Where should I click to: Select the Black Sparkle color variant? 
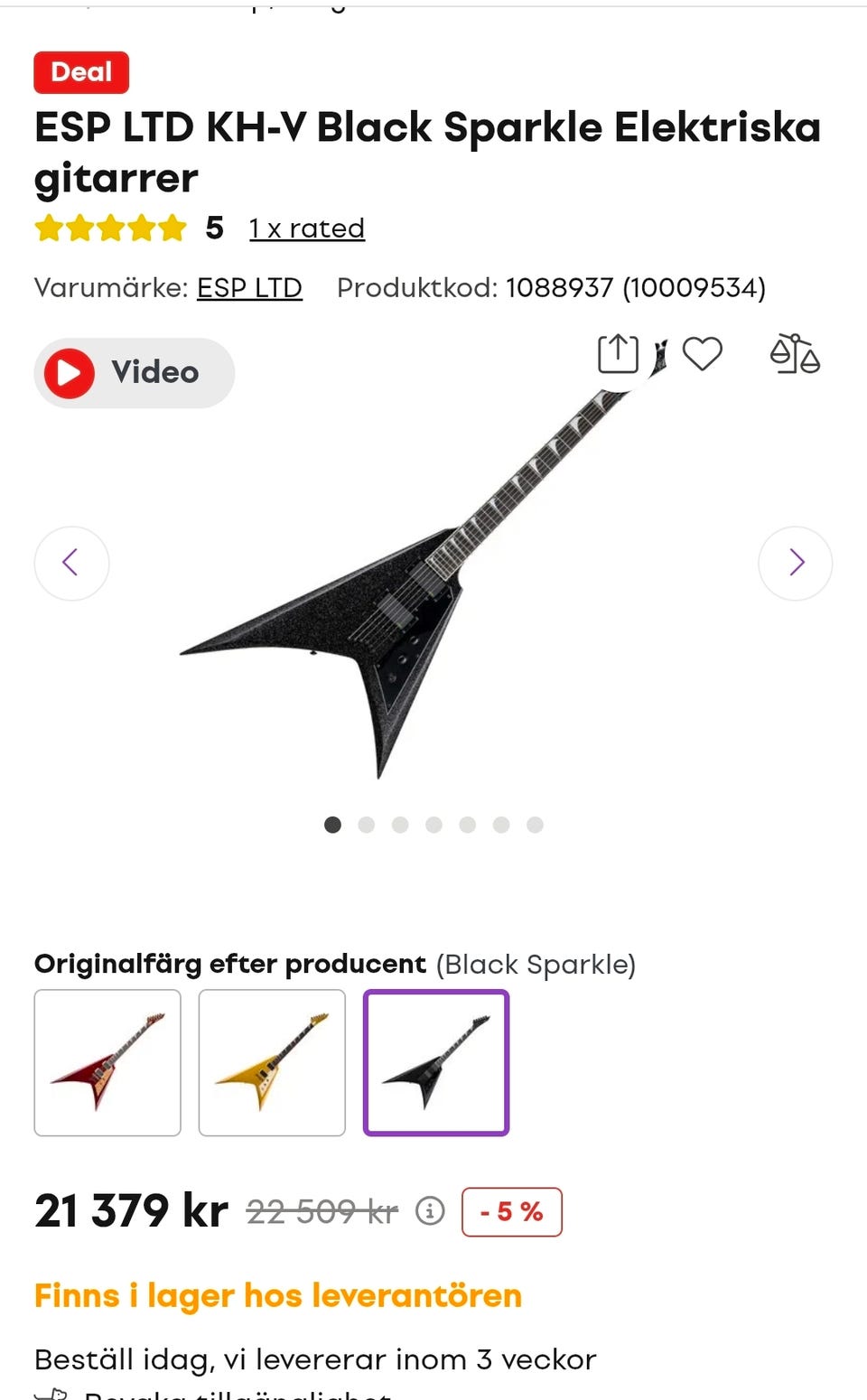[436, 1062]
